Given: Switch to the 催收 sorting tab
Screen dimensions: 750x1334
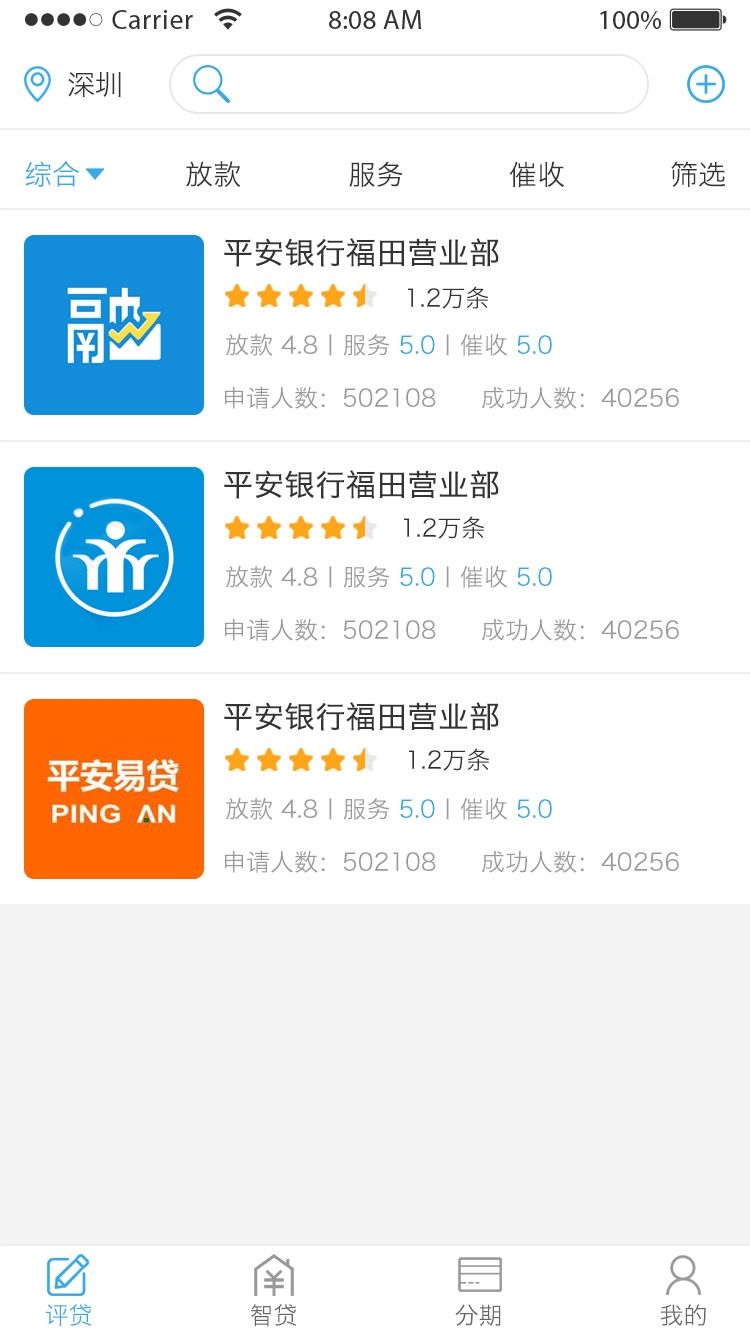Looking at the screenshot, I should (x=536, y=173).
